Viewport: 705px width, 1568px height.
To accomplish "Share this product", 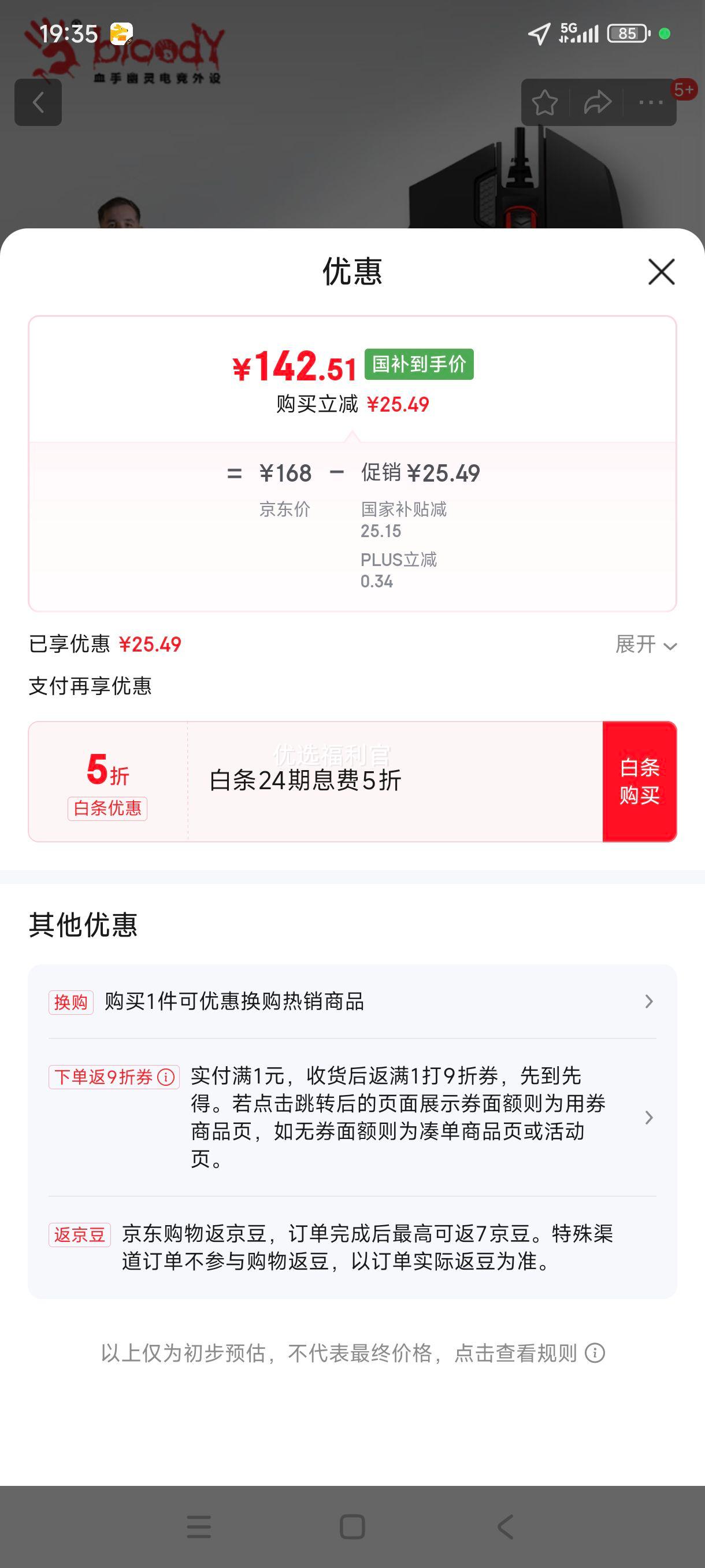I will (598, 102).
